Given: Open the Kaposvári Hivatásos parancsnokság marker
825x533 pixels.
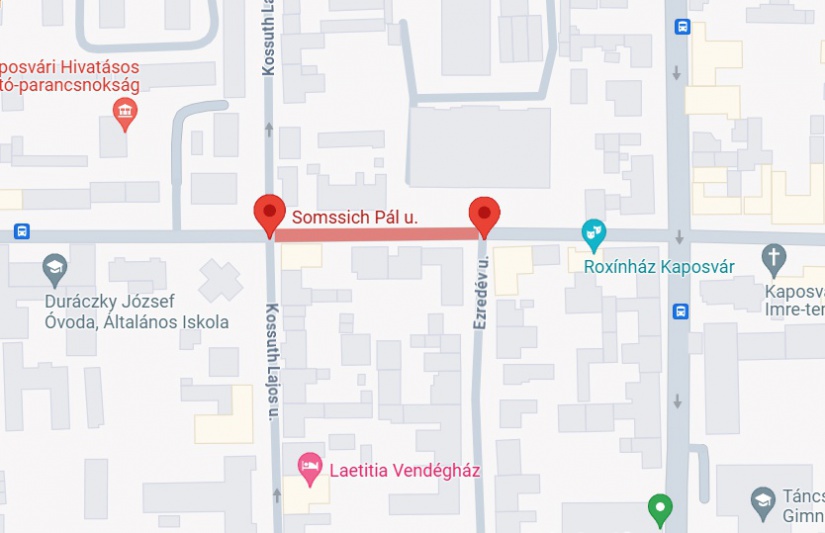Looking at the screenshot, I should (125, 113).
